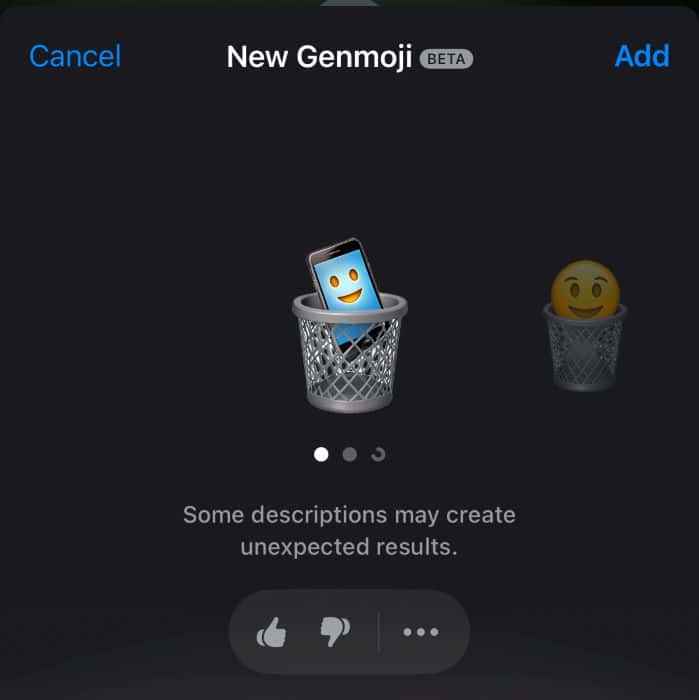699x700 pixels.
Task: Give a thumbs up to the result
Action: pyautogui.click(x=272, y=632)
